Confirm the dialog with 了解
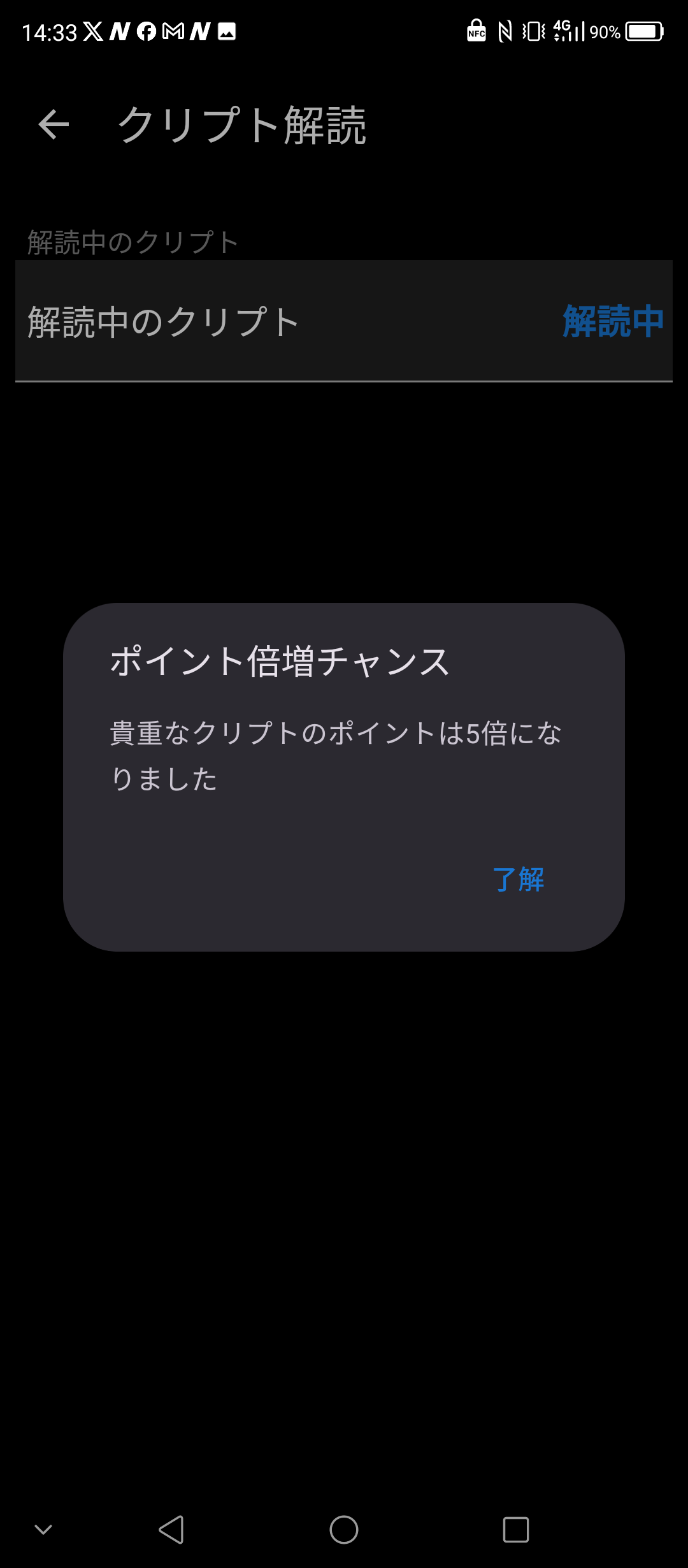Viewport: 688px width, 1568px height. pos(518,880)
